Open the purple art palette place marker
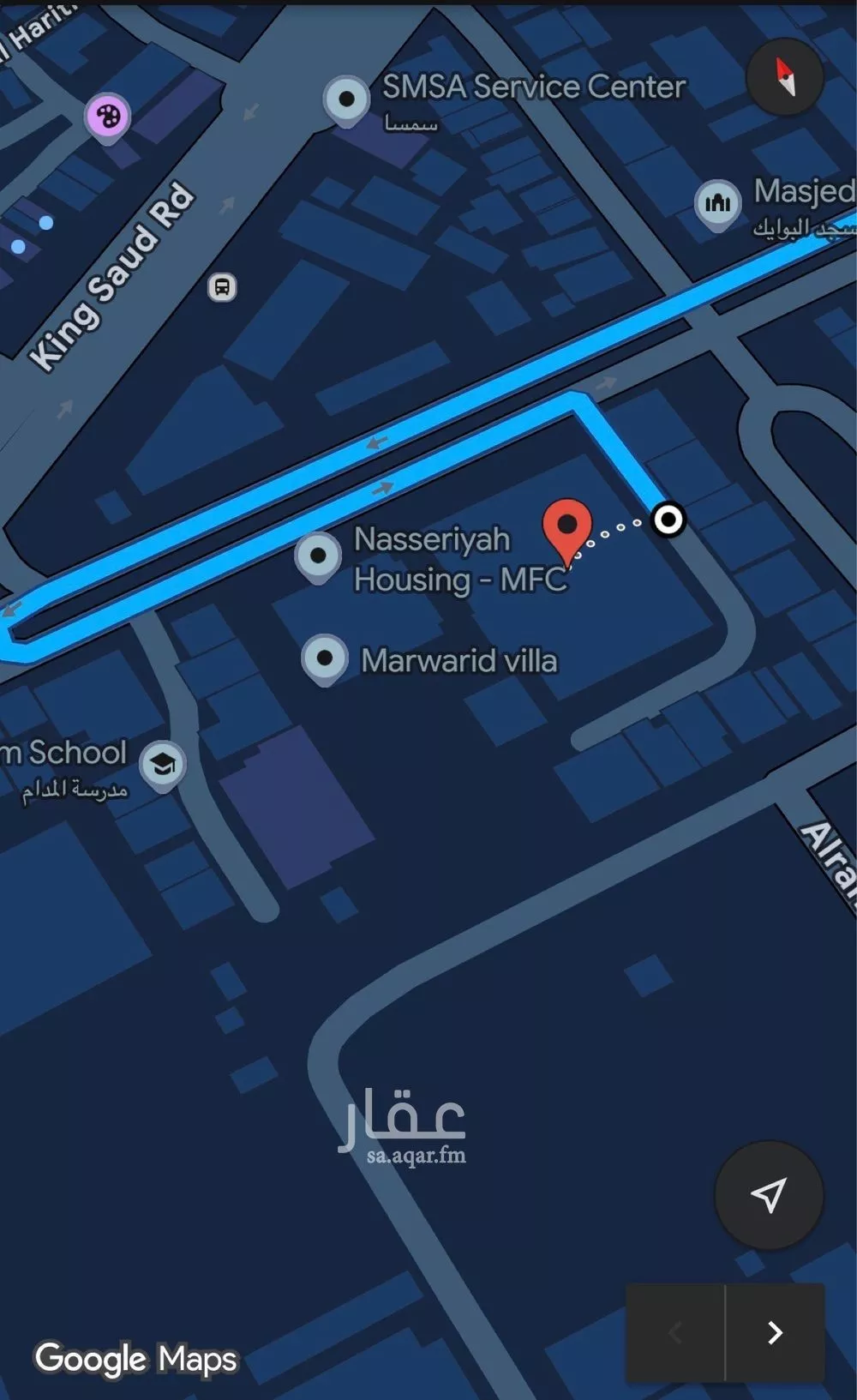This screenshot has height=1400, width=857. point(108,116)
